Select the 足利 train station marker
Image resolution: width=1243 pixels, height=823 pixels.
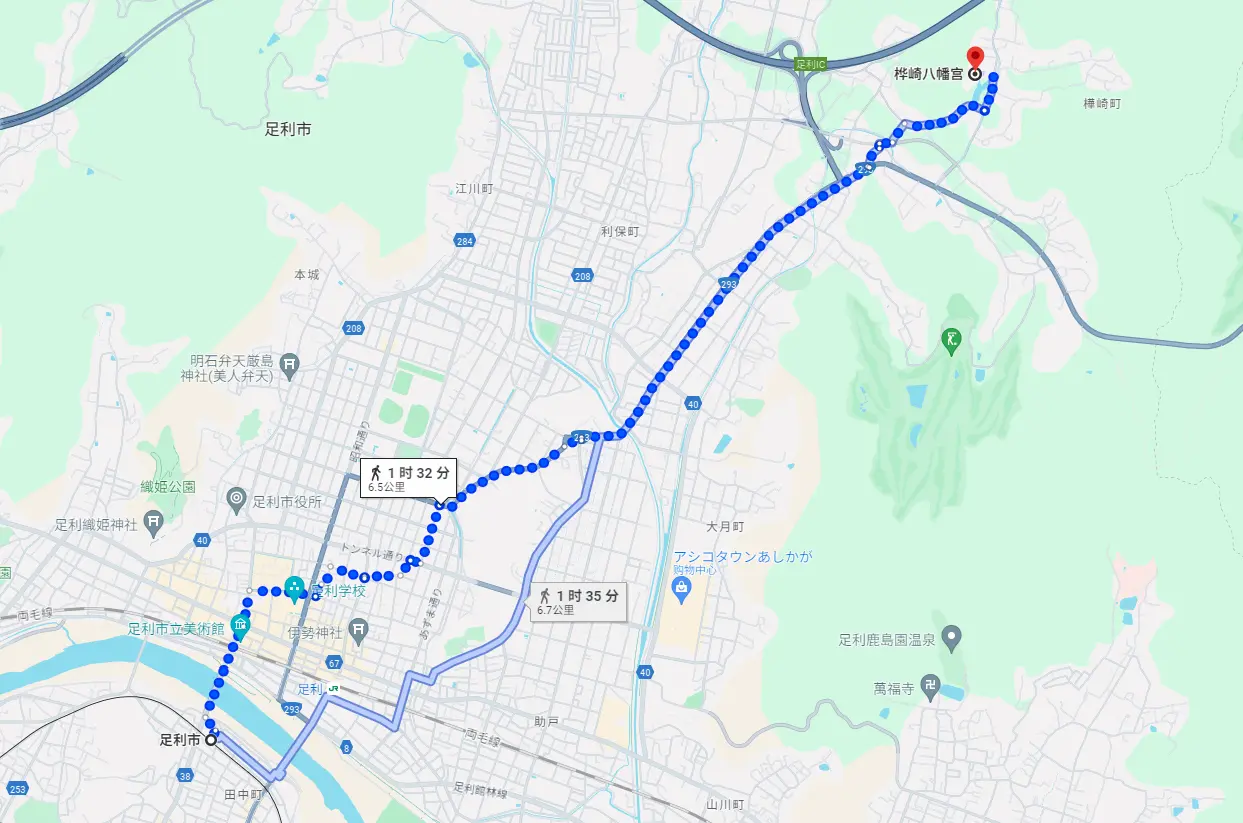pyautogui.click(x=333, y=688)
